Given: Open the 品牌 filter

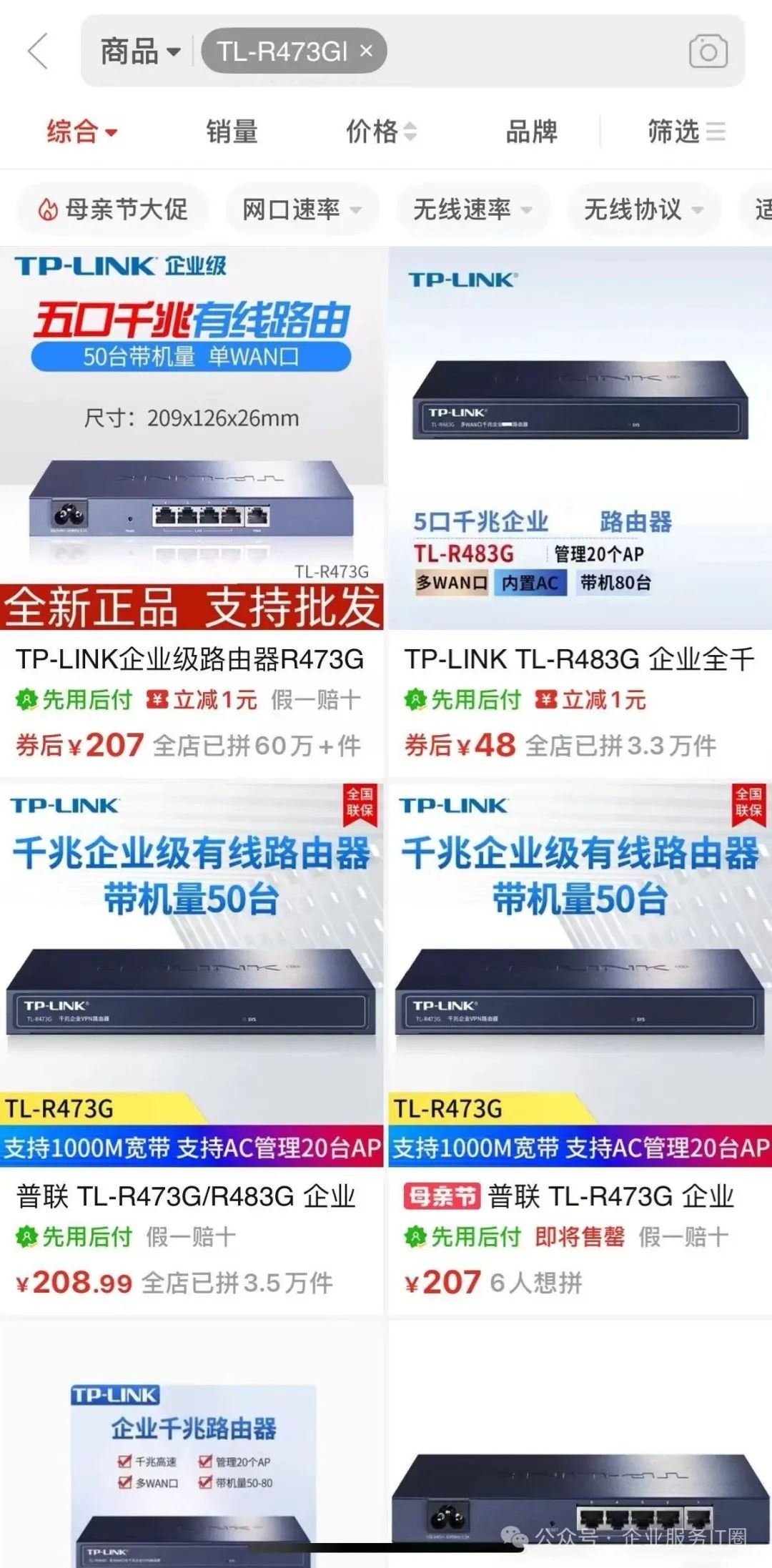Looking at the screenshot, I should tap(531, 132).
